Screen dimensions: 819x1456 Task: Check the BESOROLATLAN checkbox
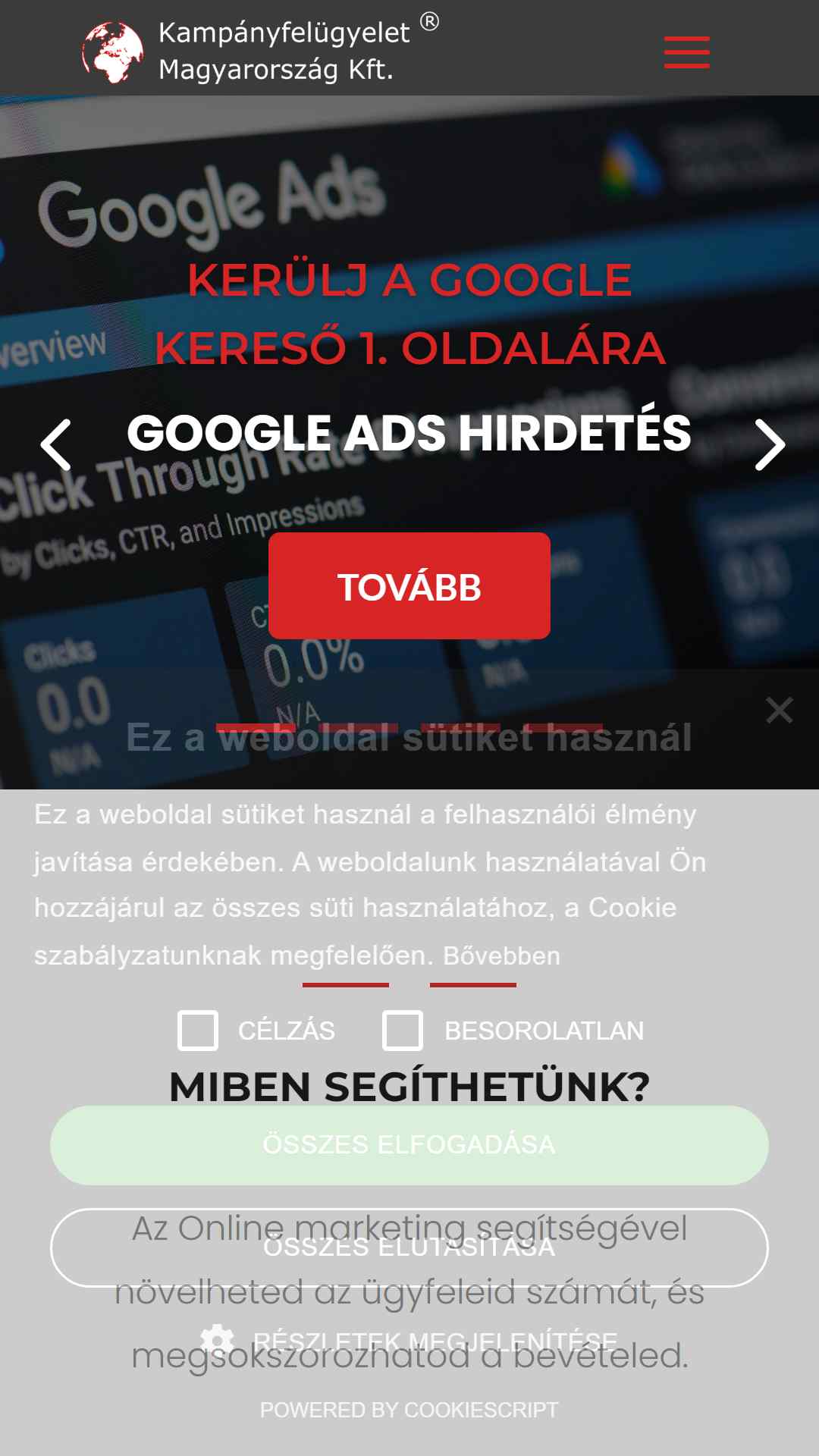click(403, 1031)
